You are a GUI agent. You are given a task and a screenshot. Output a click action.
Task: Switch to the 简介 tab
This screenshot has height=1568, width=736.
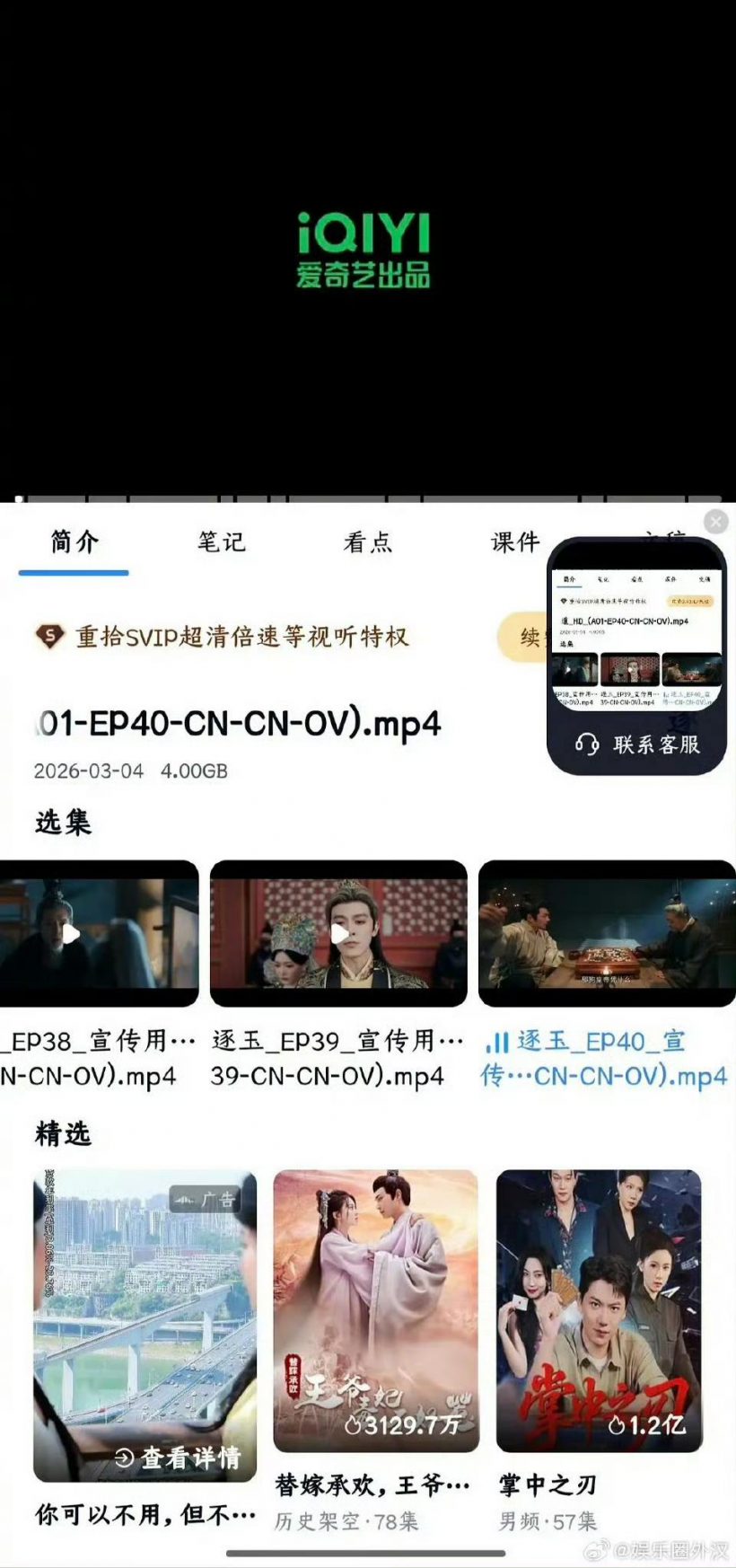(x=74, y=542)
